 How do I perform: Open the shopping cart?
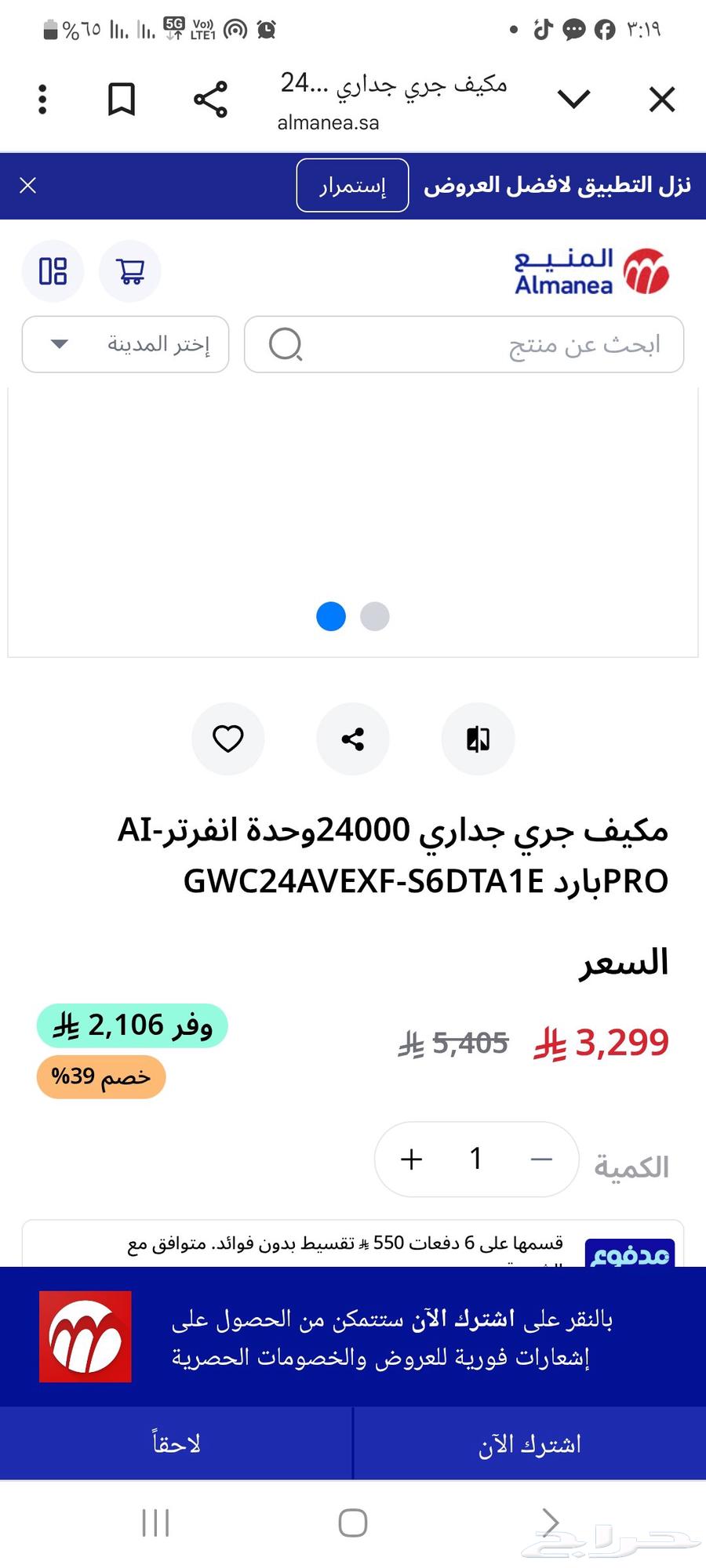130,271
